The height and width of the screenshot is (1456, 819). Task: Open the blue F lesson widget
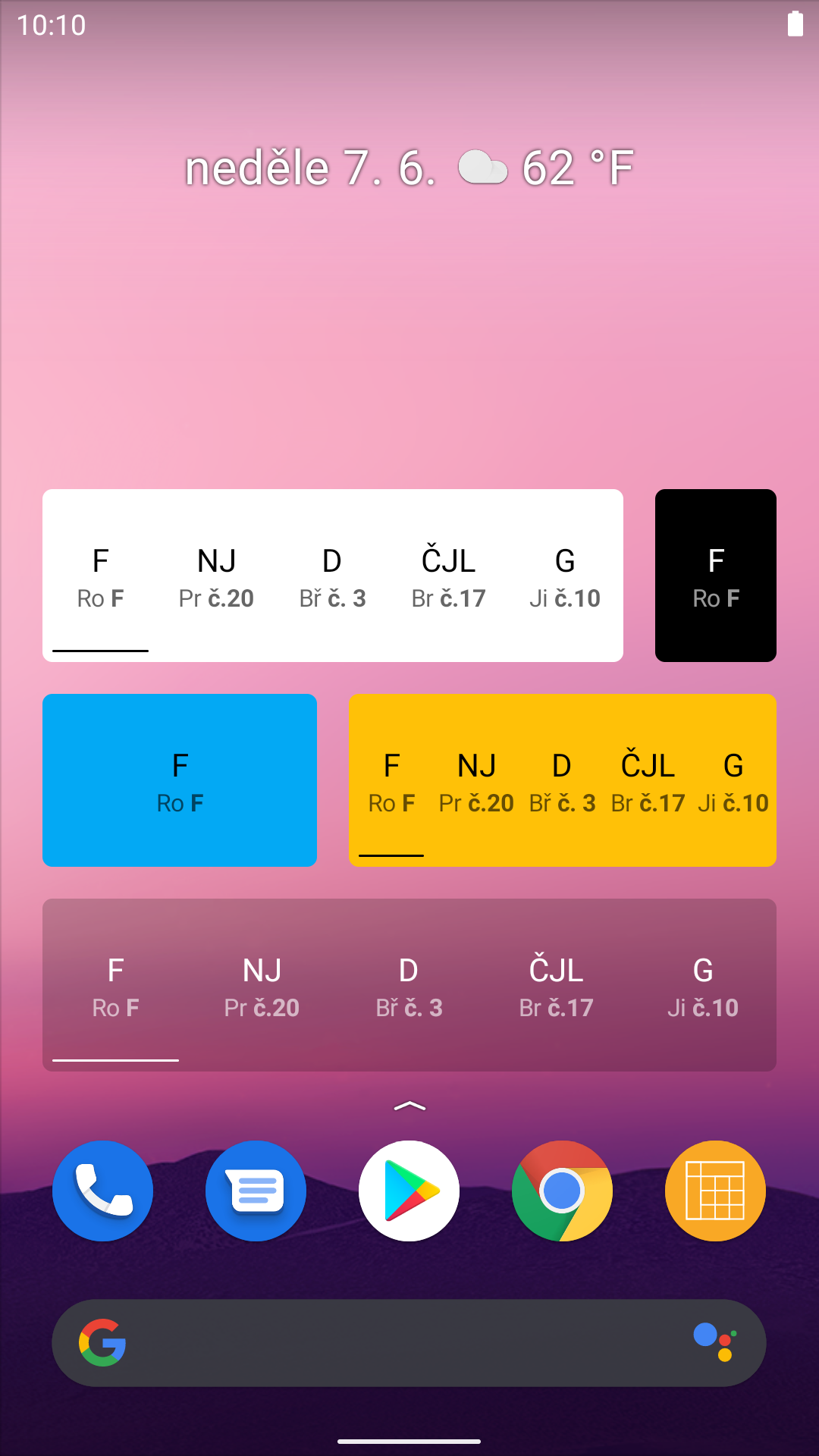[x=180, y=780]
